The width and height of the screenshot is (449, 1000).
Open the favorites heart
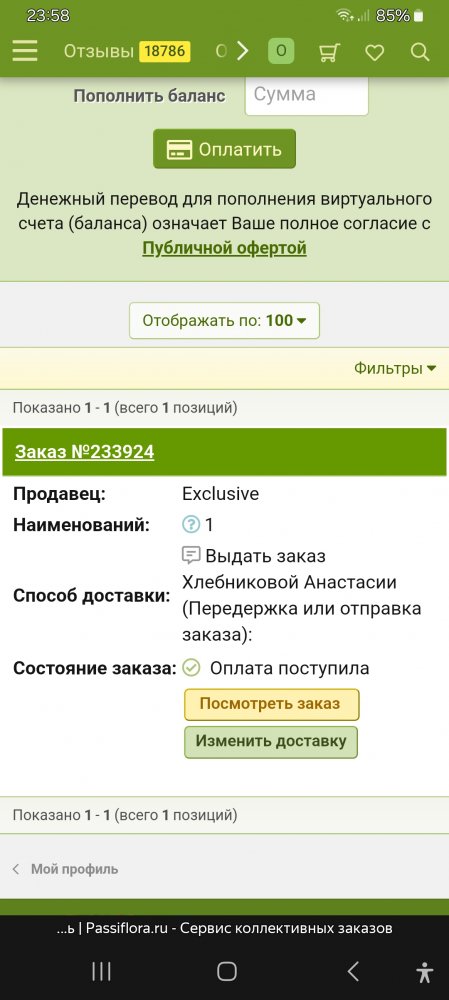tap(374, 52)
